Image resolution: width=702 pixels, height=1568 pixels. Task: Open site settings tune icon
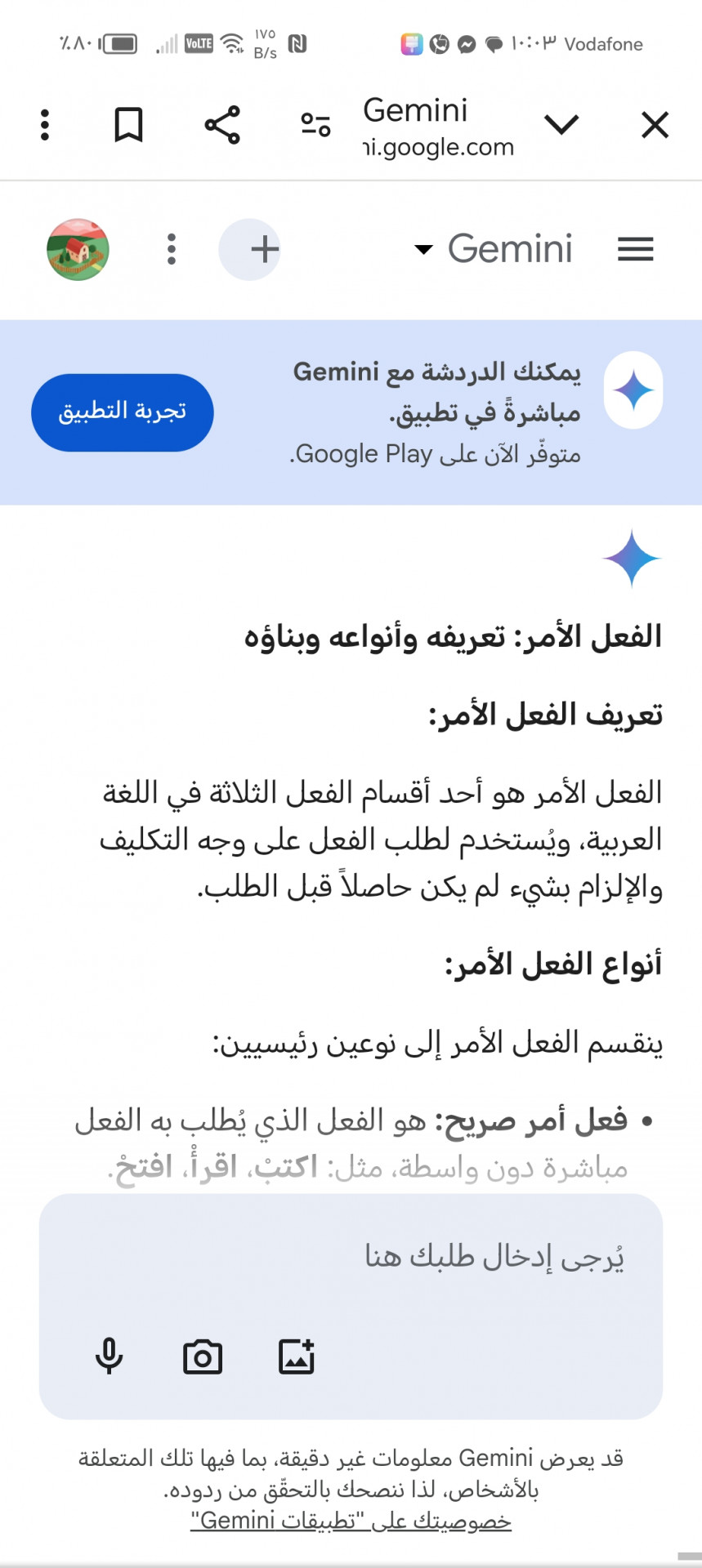pos(315,125)
